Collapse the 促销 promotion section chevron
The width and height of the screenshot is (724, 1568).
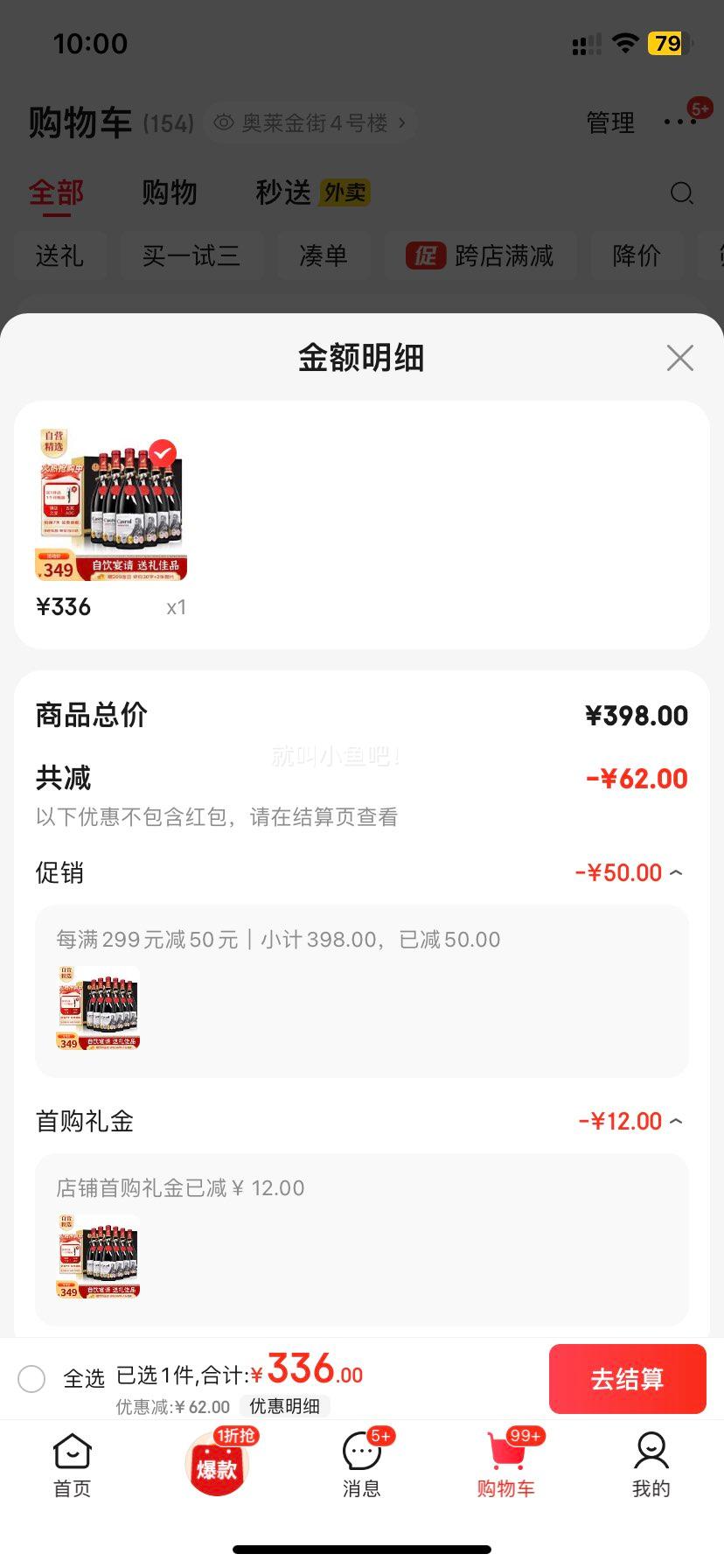tap(675, 871)
